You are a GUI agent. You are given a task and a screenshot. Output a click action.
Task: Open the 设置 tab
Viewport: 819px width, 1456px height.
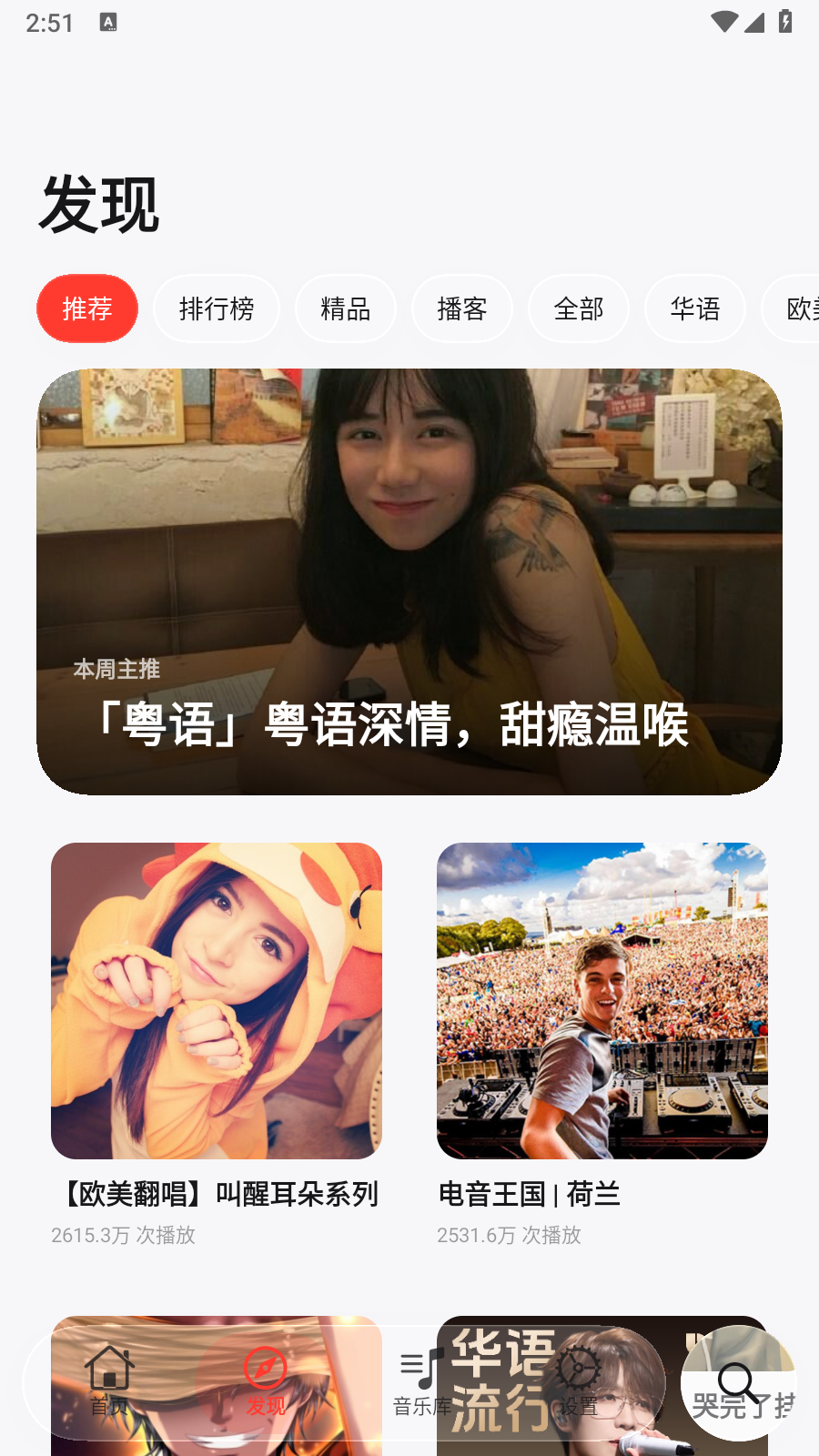579,1382
